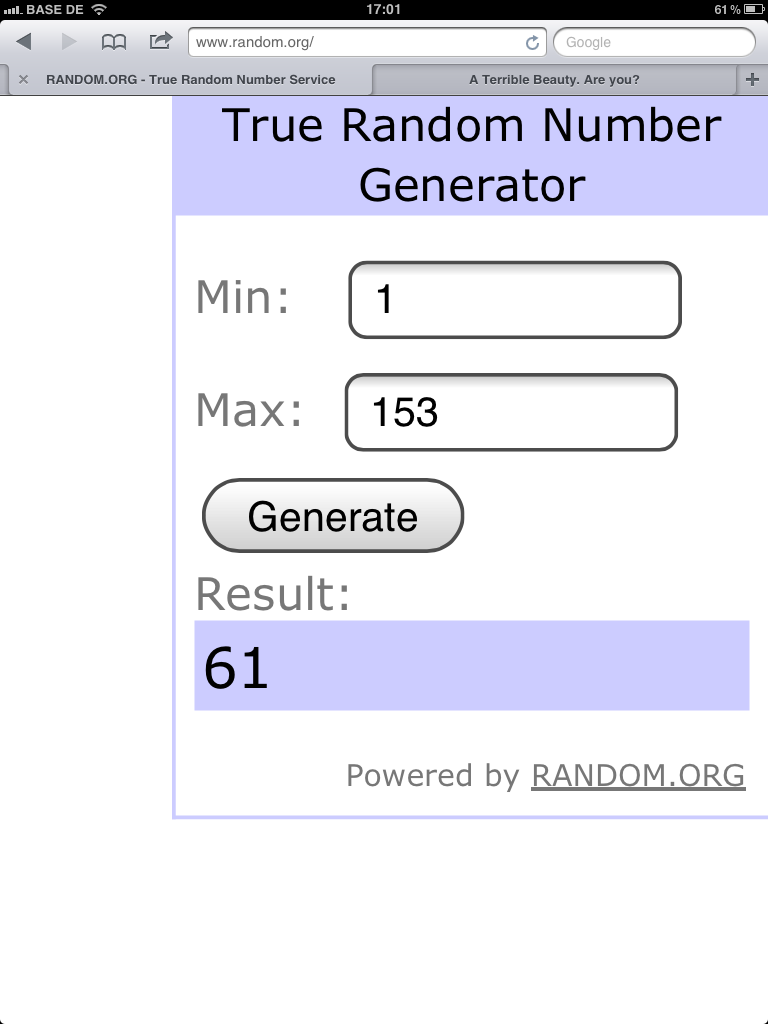The image size is (768, 1024).
Task: Open the share action menu
Action: tap(160, 42)
